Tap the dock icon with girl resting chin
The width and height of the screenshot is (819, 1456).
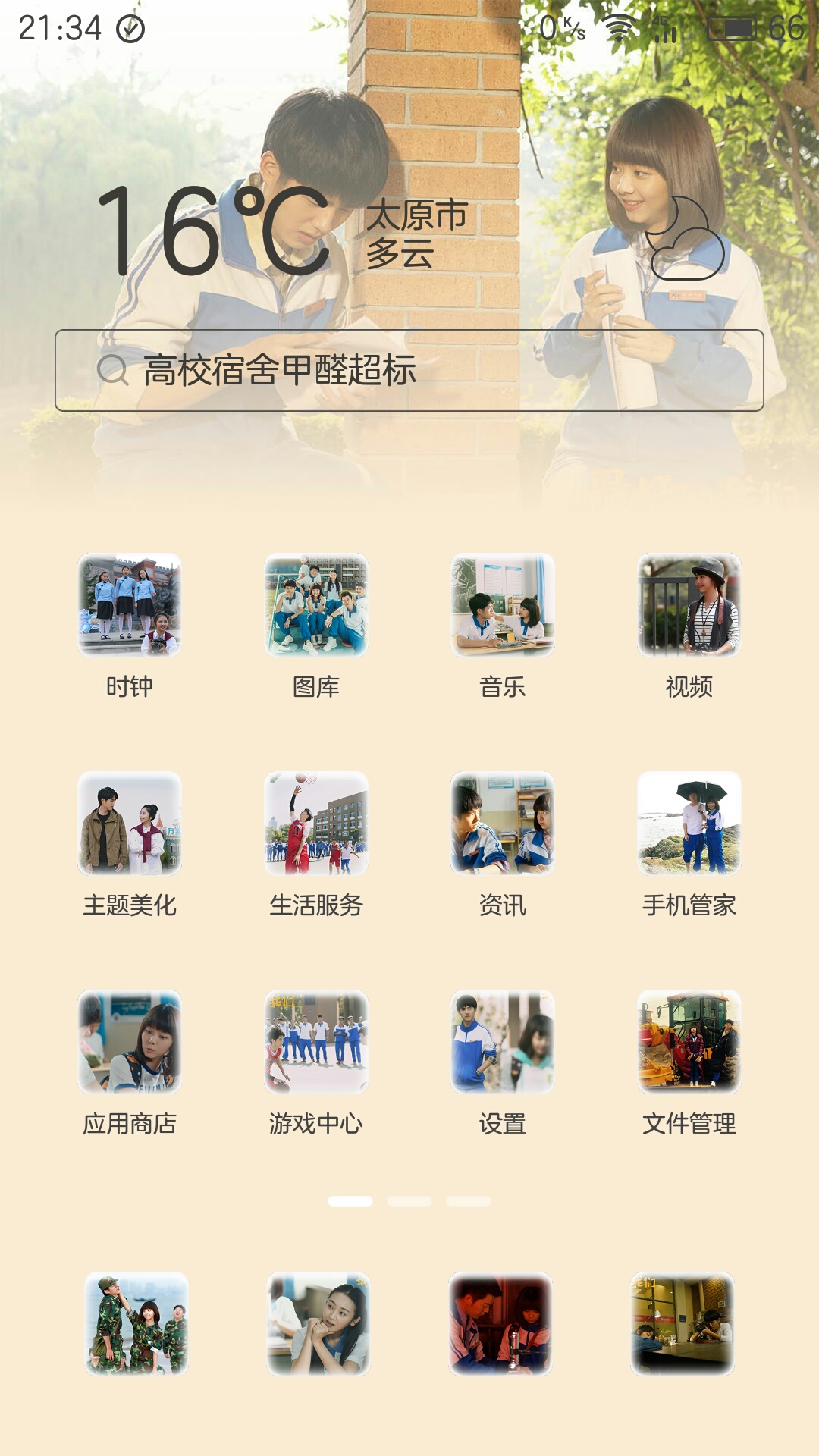point(318,1323)
